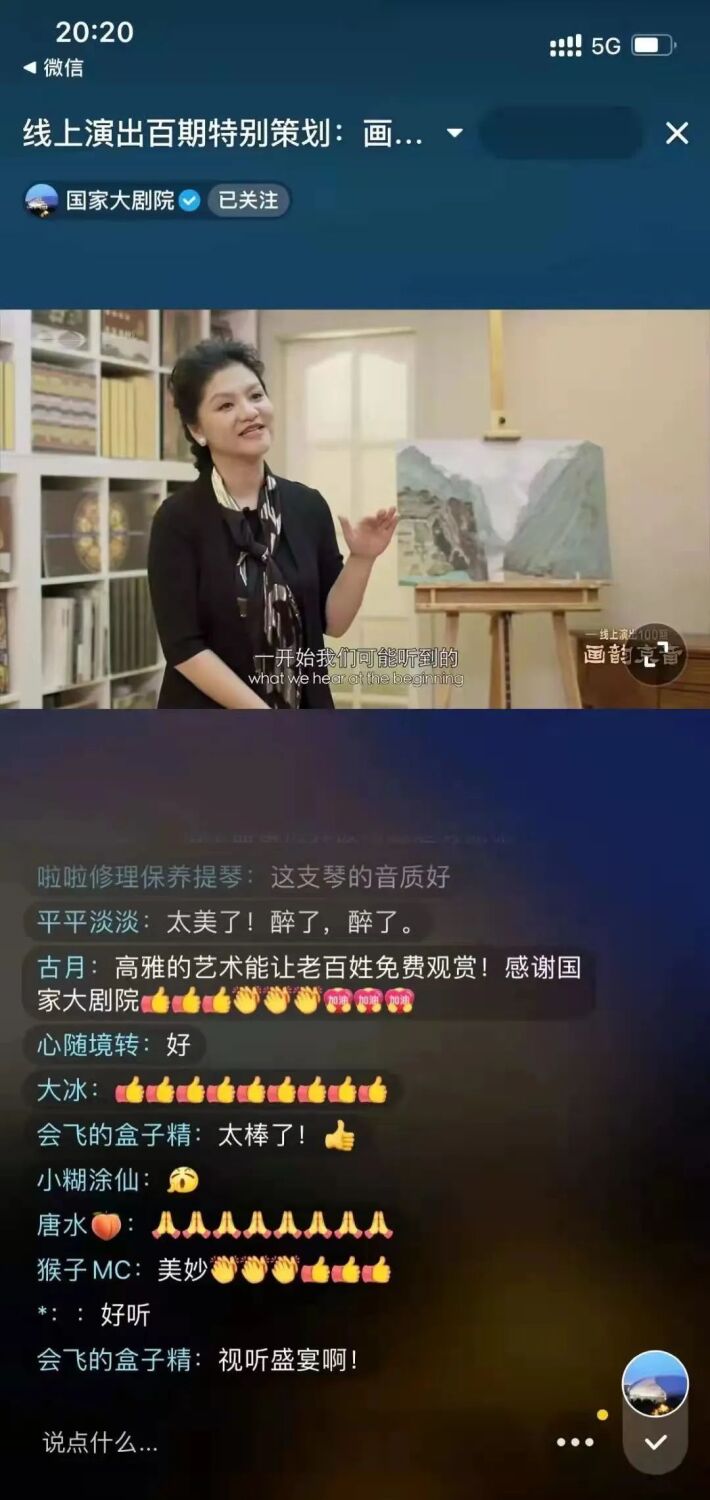Tap the checkmark avatar button
This screenshot has width=710, height=1500.
coord(655,1441)
